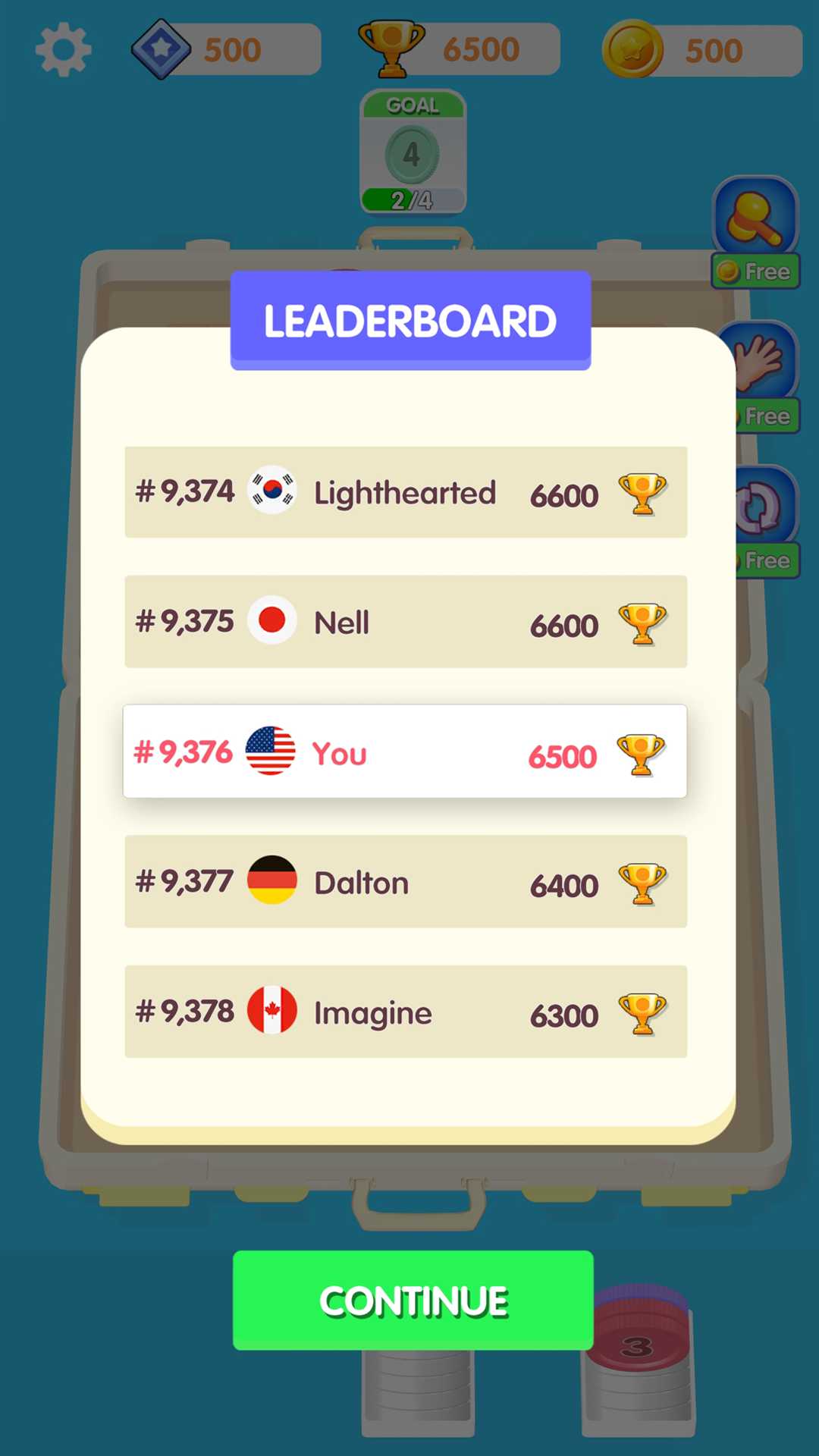Tap the green CONTINUE button
This screenshot has height=1456, width=819.
click(413, 1300)
